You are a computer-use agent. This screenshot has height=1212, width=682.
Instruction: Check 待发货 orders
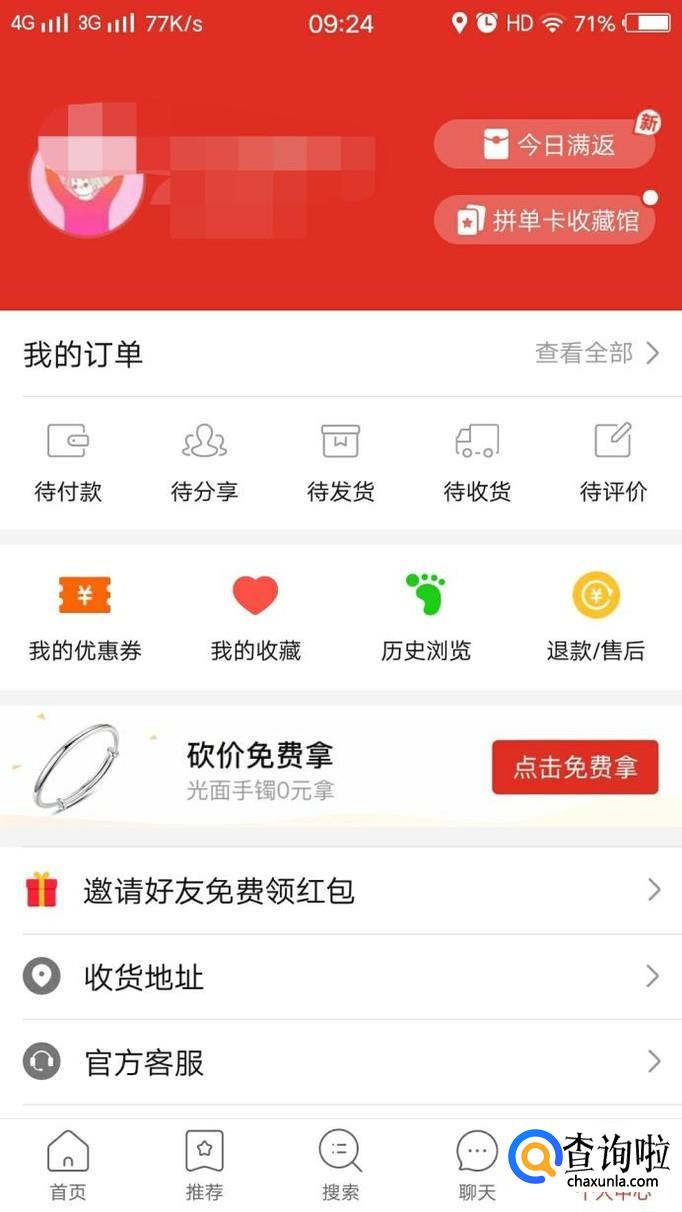point(340,461)
